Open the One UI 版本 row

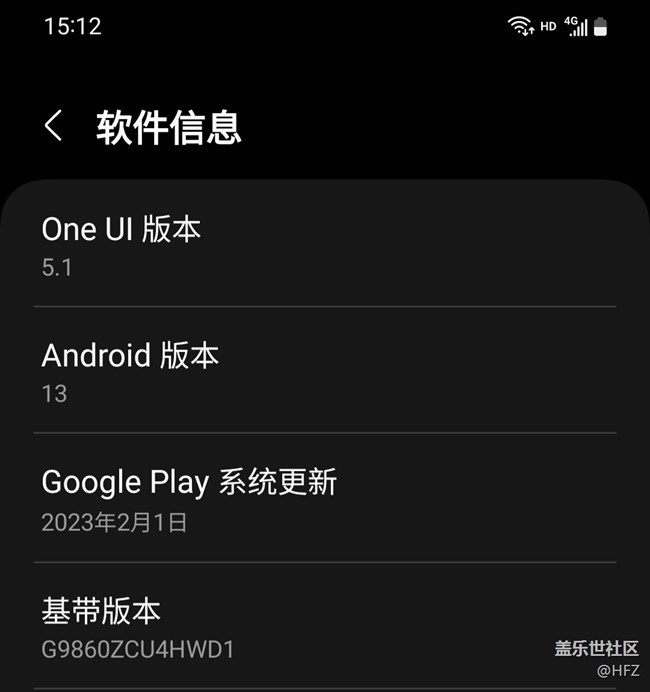[324, 245]
